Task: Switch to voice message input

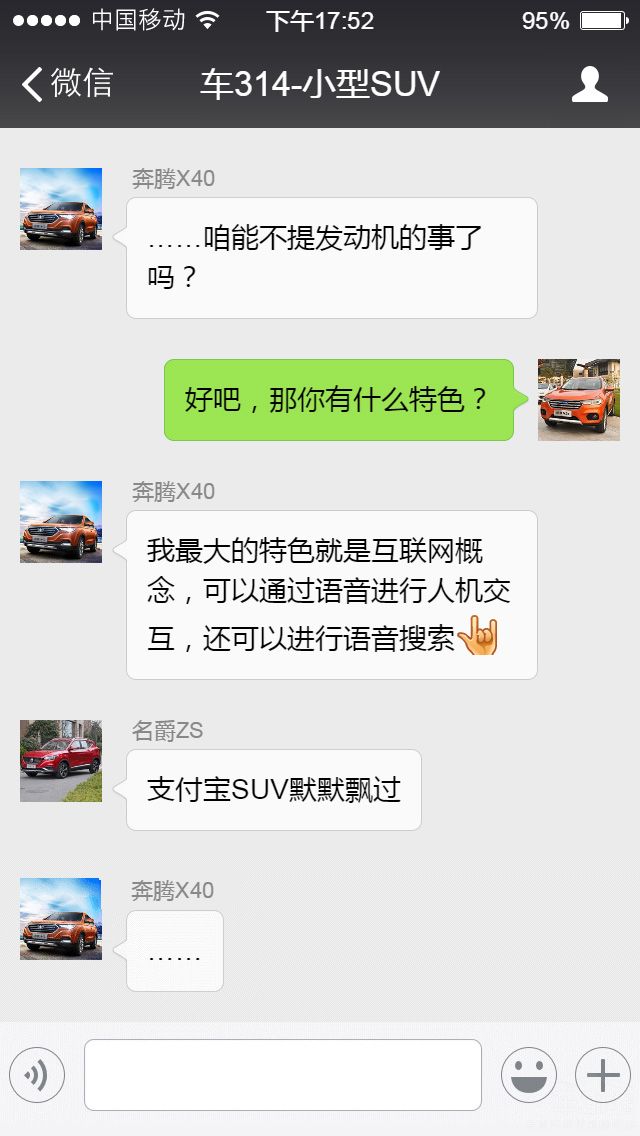Action: [37, 1076]
